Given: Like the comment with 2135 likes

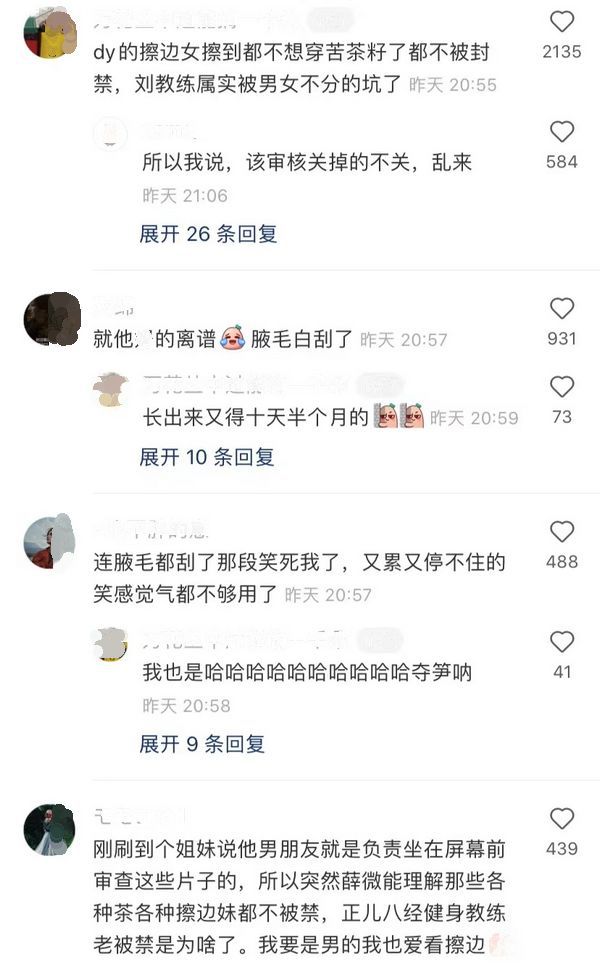Looking at the screenshot, I should (562, 22).
